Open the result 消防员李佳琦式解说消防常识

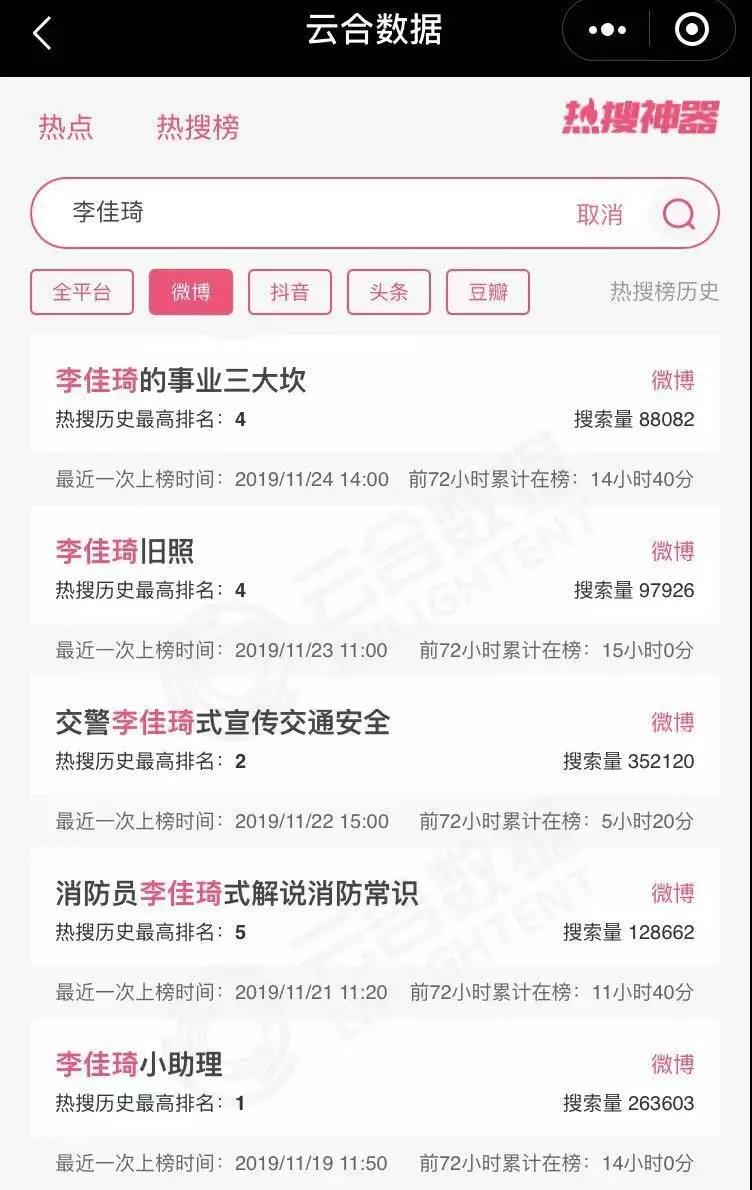click(237, 893)
